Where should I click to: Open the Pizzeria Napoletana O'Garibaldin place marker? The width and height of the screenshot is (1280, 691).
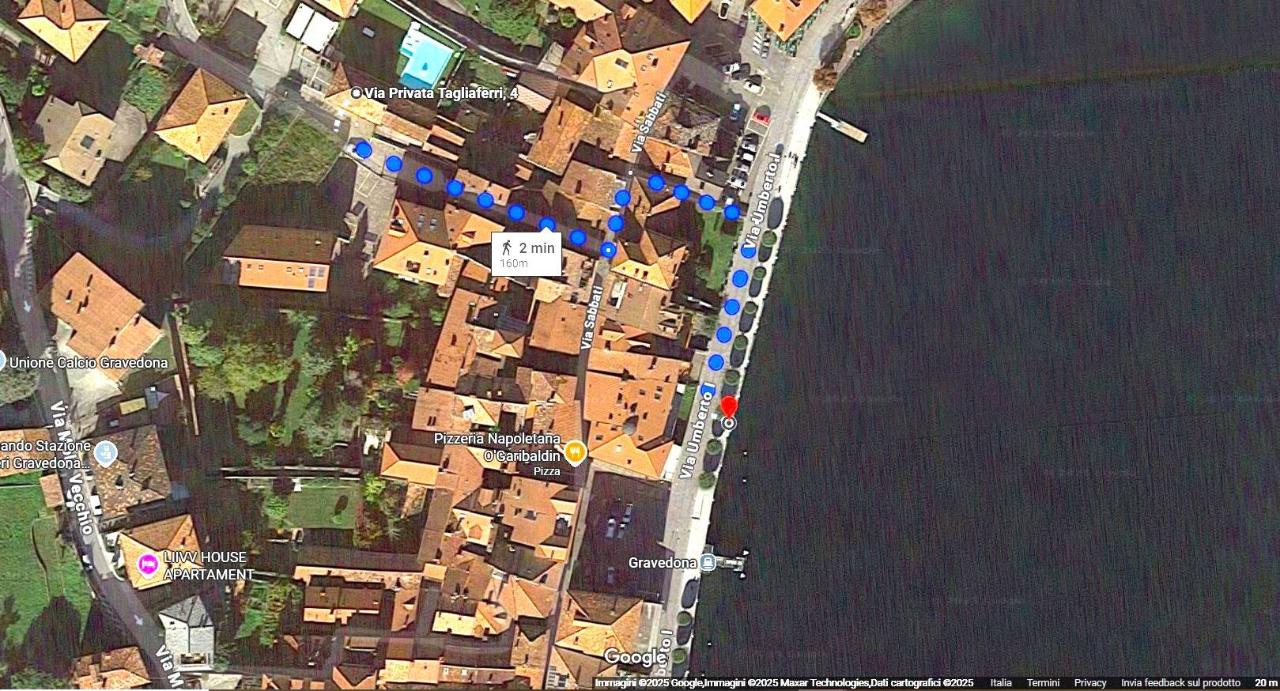[x=575, y=453]
